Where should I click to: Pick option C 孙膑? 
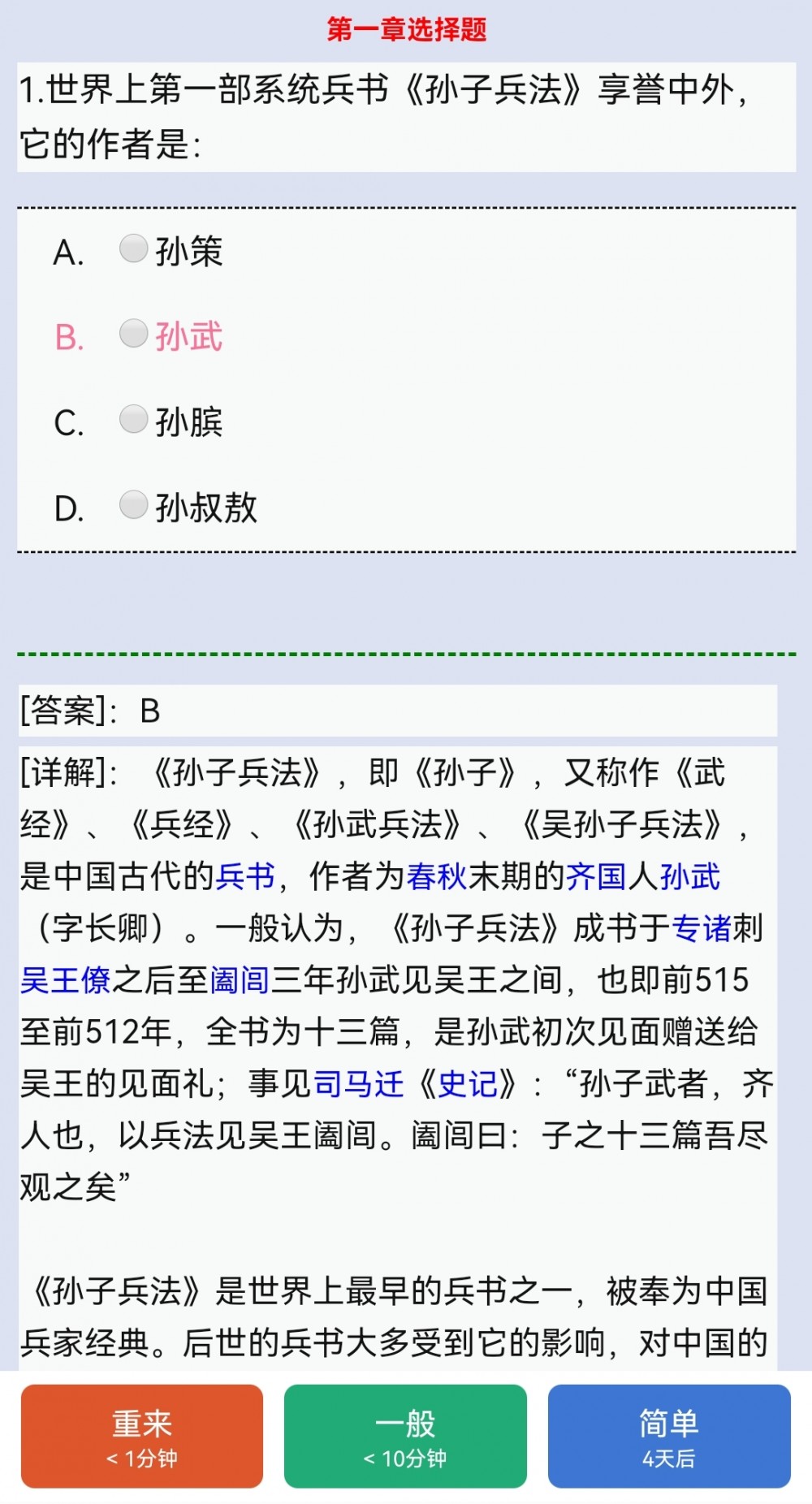pyautogui.click(x=133, y=419)
